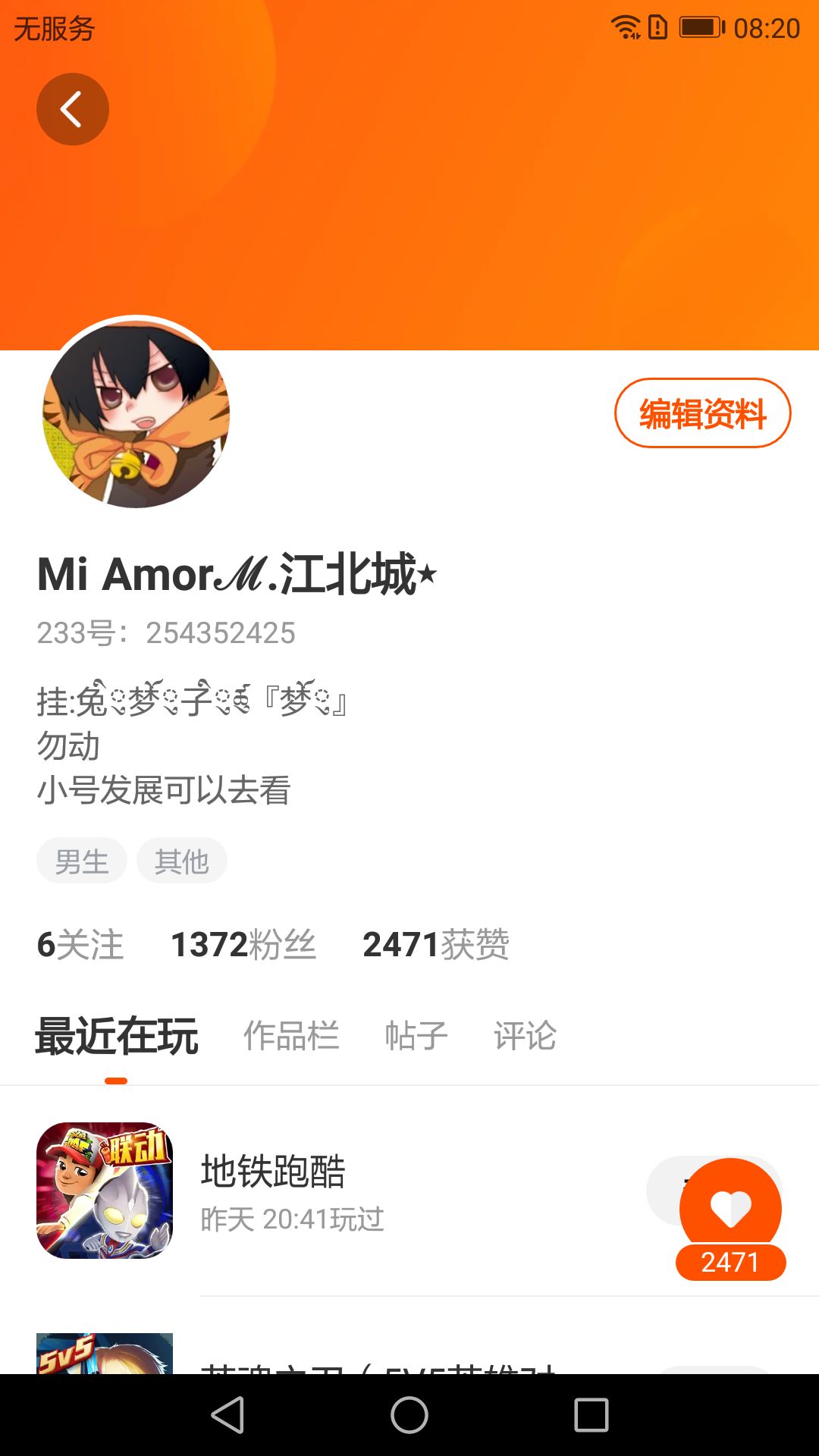The image size is (819, 1456).
Task: Switch to the 作品栏 tab
Action: (x=291, y=1036)
